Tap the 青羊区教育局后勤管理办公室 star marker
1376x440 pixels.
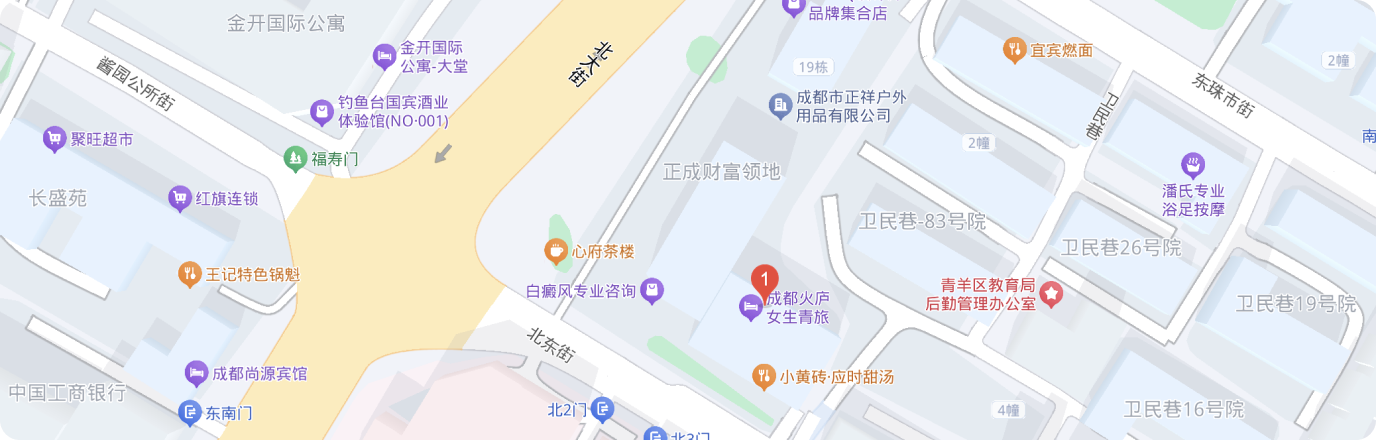click(1051, 294)
